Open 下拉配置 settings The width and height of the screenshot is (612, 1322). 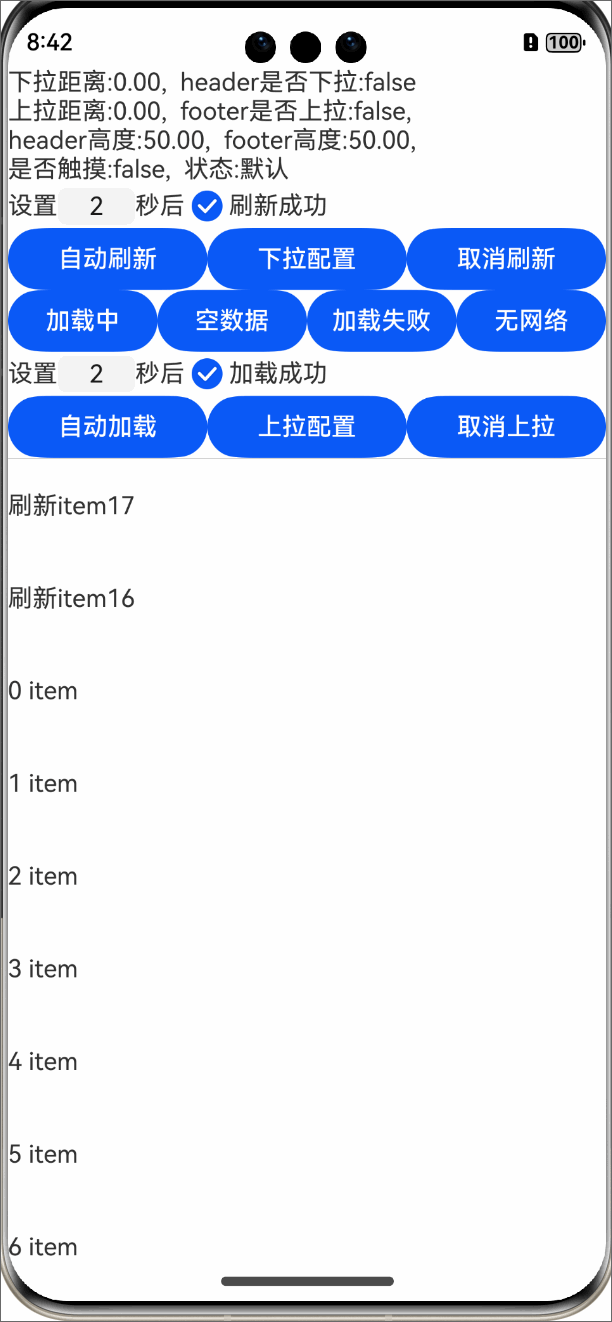[307, 259]
